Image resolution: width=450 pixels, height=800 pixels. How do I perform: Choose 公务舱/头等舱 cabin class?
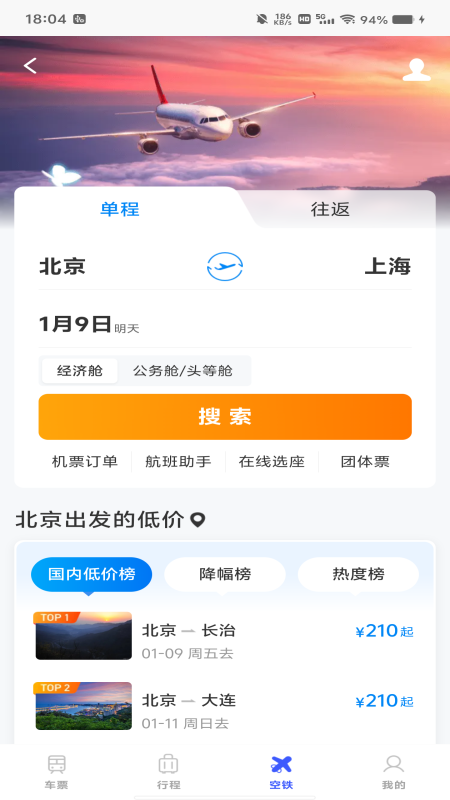point(183,371)
